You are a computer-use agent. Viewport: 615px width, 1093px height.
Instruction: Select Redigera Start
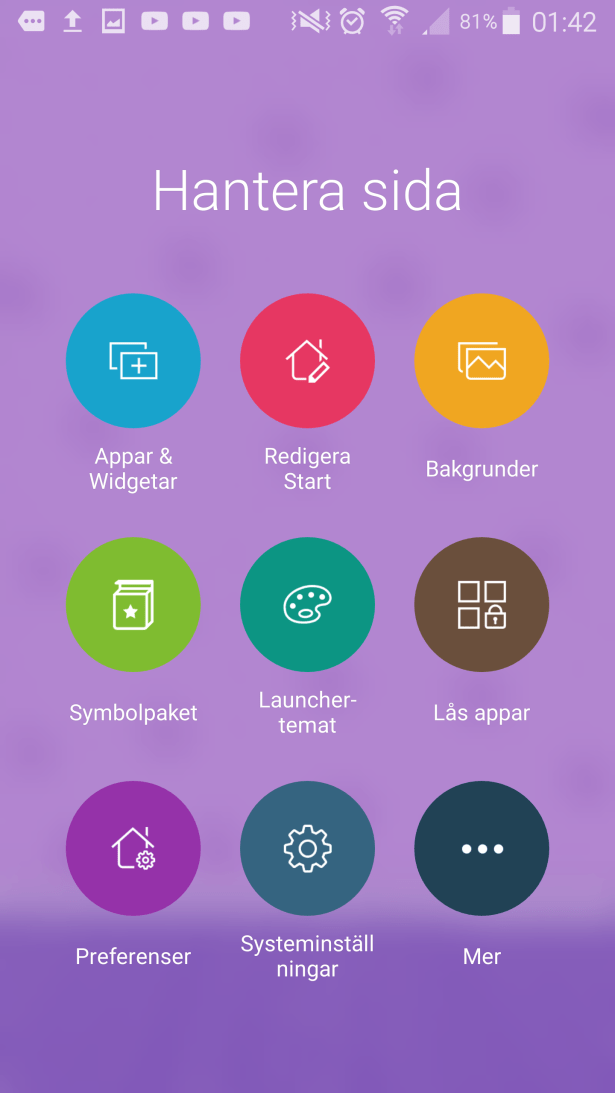307,361
